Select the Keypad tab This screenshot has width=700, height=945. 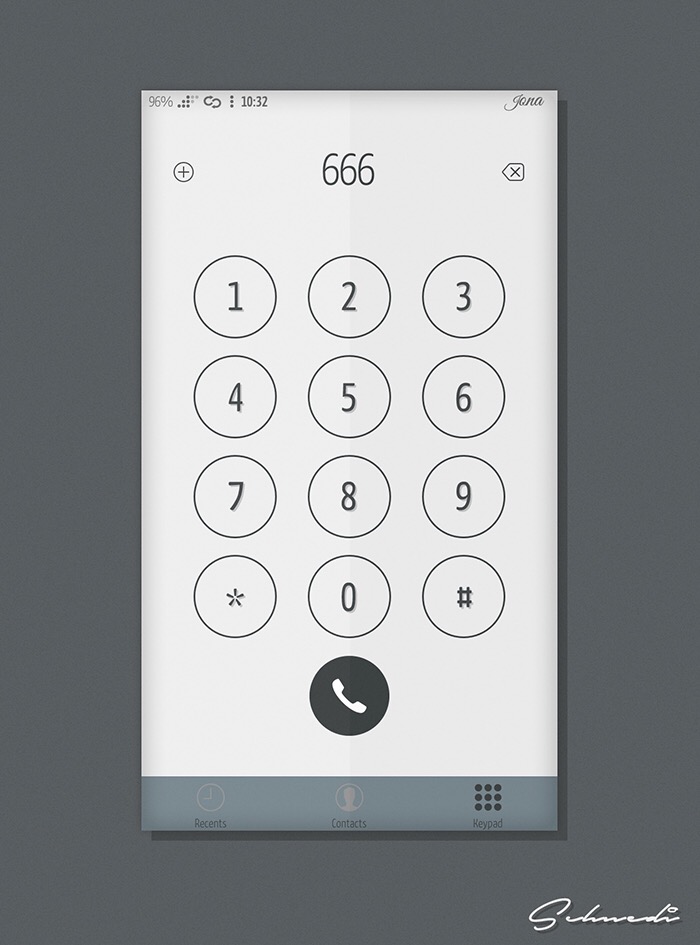pos(487,804)
